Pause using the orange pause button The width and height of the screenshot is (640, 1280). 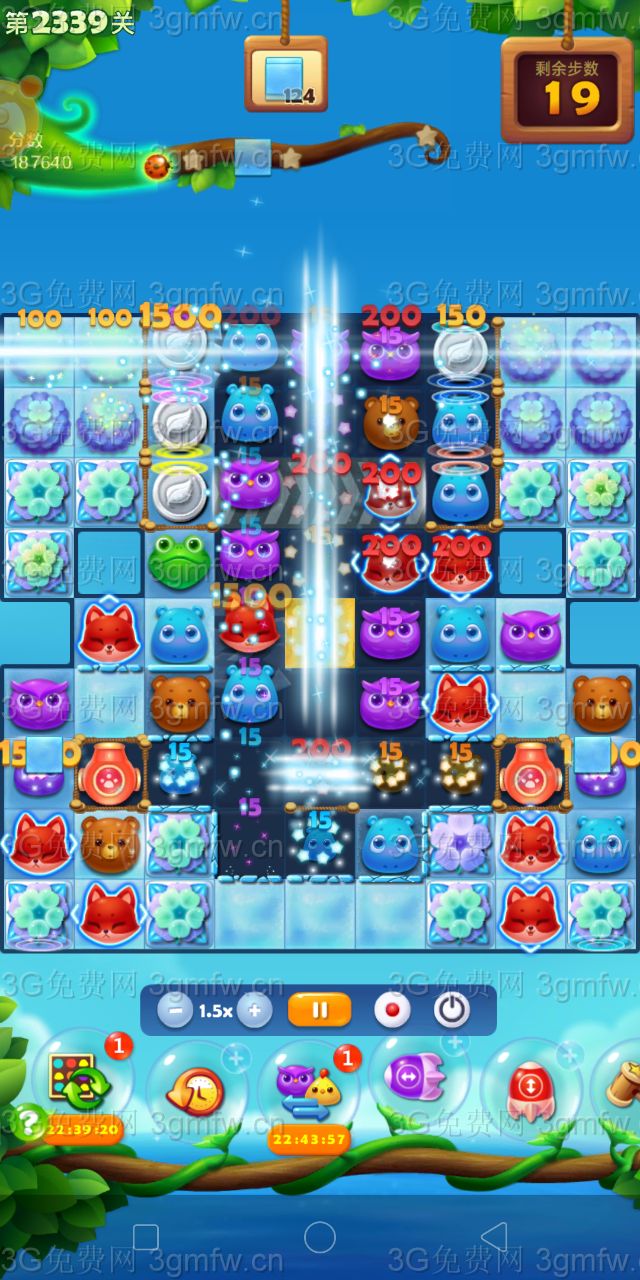point(319,1010)
